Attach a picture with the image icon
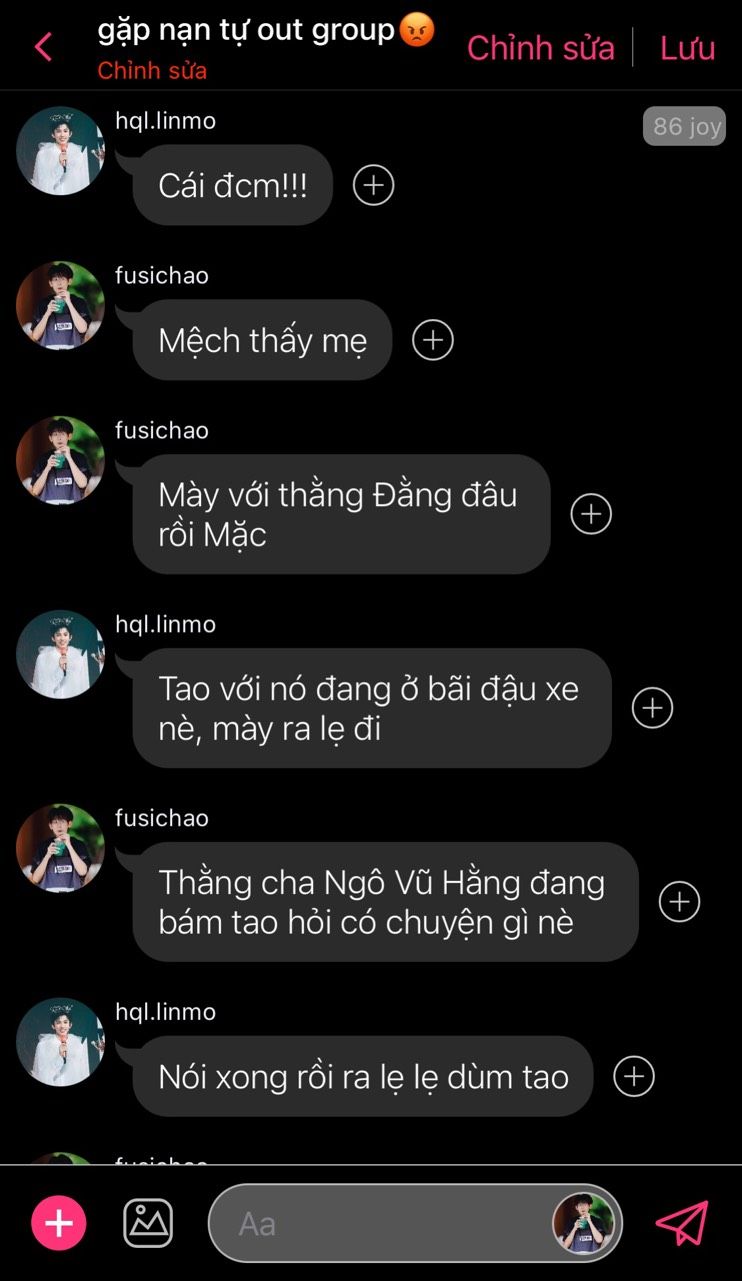This screenshot has width=742, height=1281. (148, 1223)
